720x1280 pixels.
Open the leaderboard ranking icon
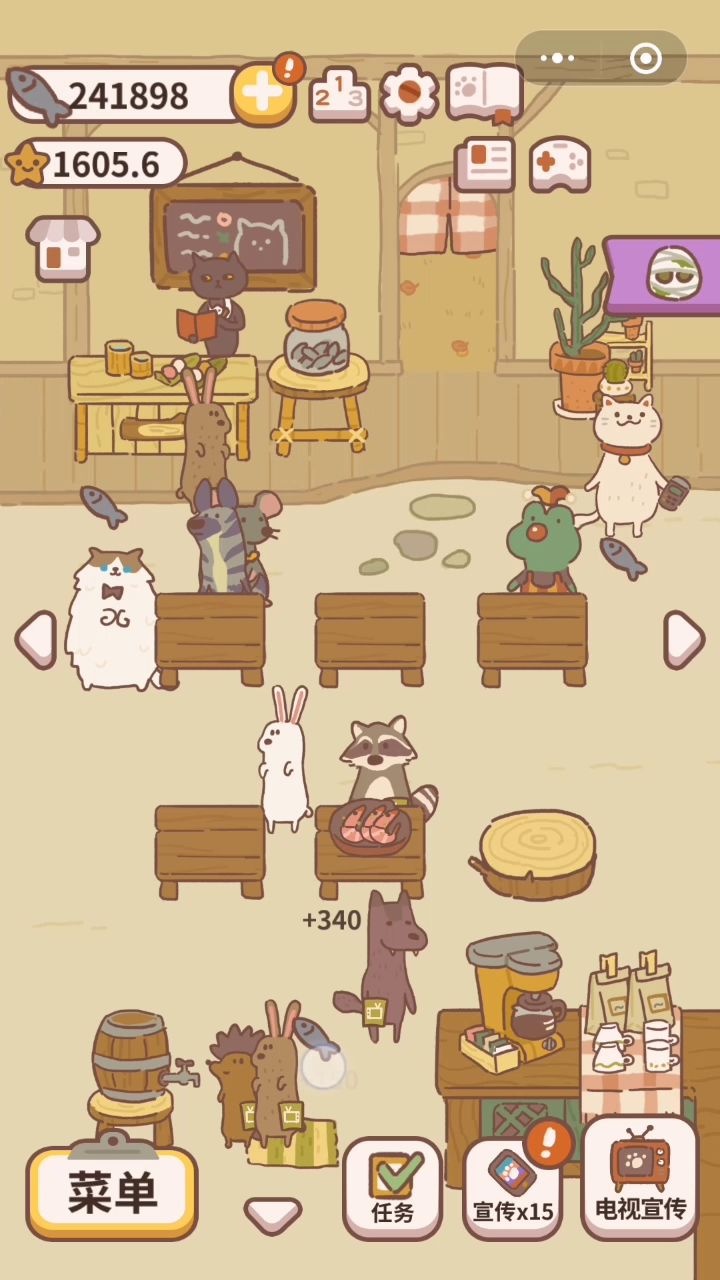339,95
